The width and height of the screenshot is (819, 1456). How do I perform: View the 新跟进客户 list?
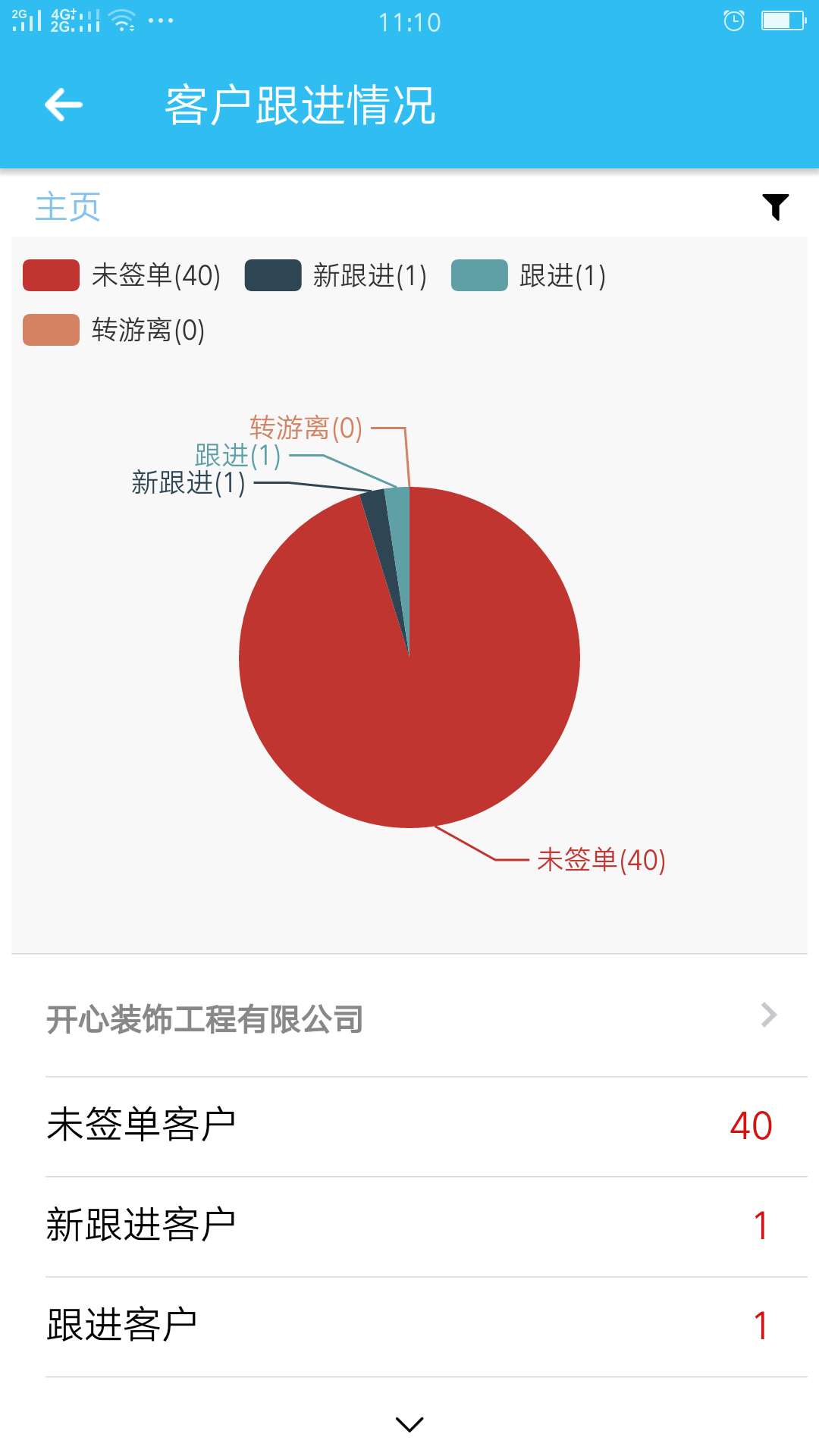point(409,1225)
